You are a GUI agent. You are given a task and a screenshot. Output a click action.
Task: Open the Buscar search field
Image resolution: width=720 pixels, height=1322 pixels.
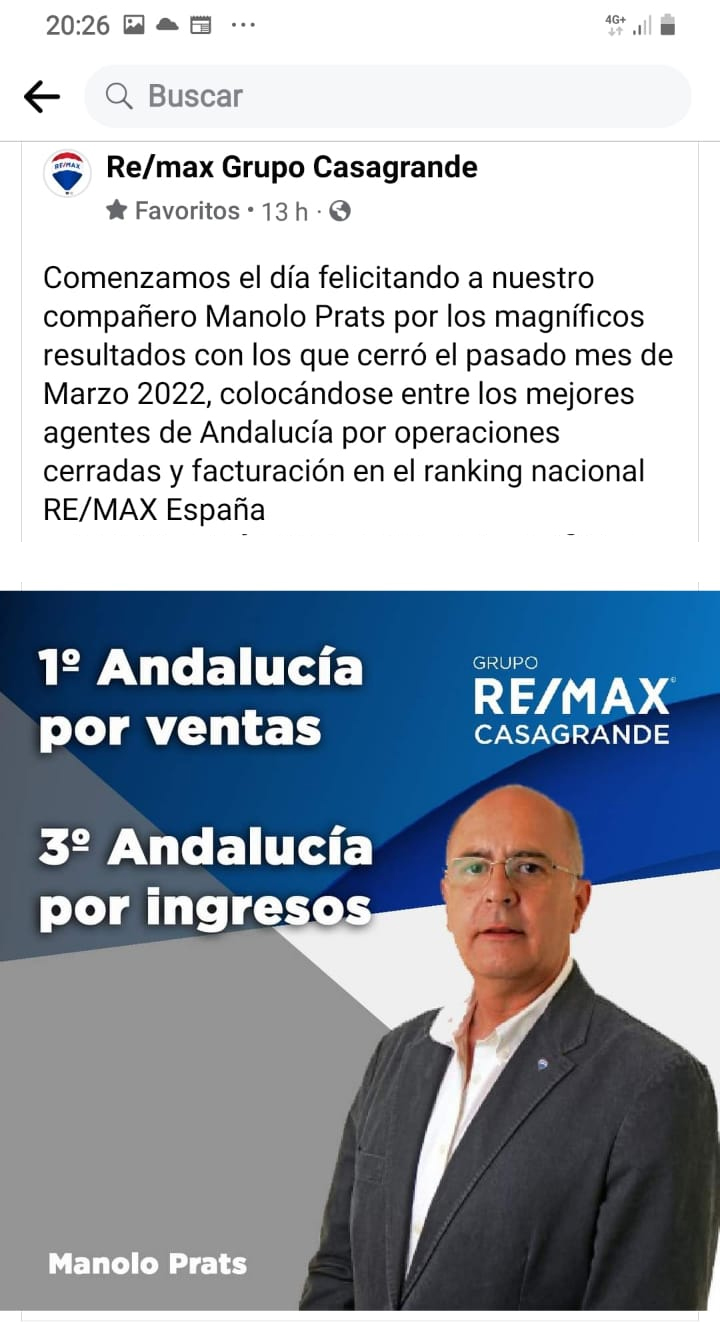tap(388, 96)
